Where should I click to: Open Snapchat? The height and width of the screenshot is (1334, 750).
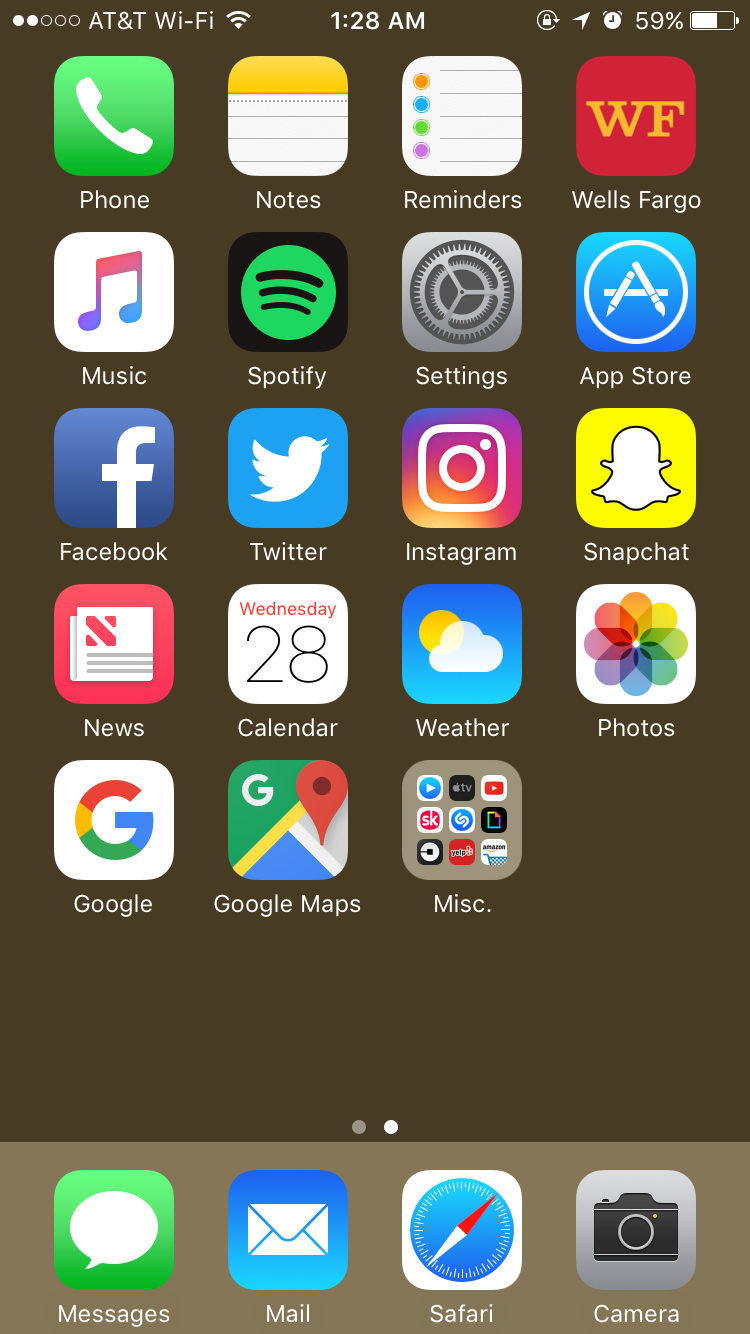point(636,468)
